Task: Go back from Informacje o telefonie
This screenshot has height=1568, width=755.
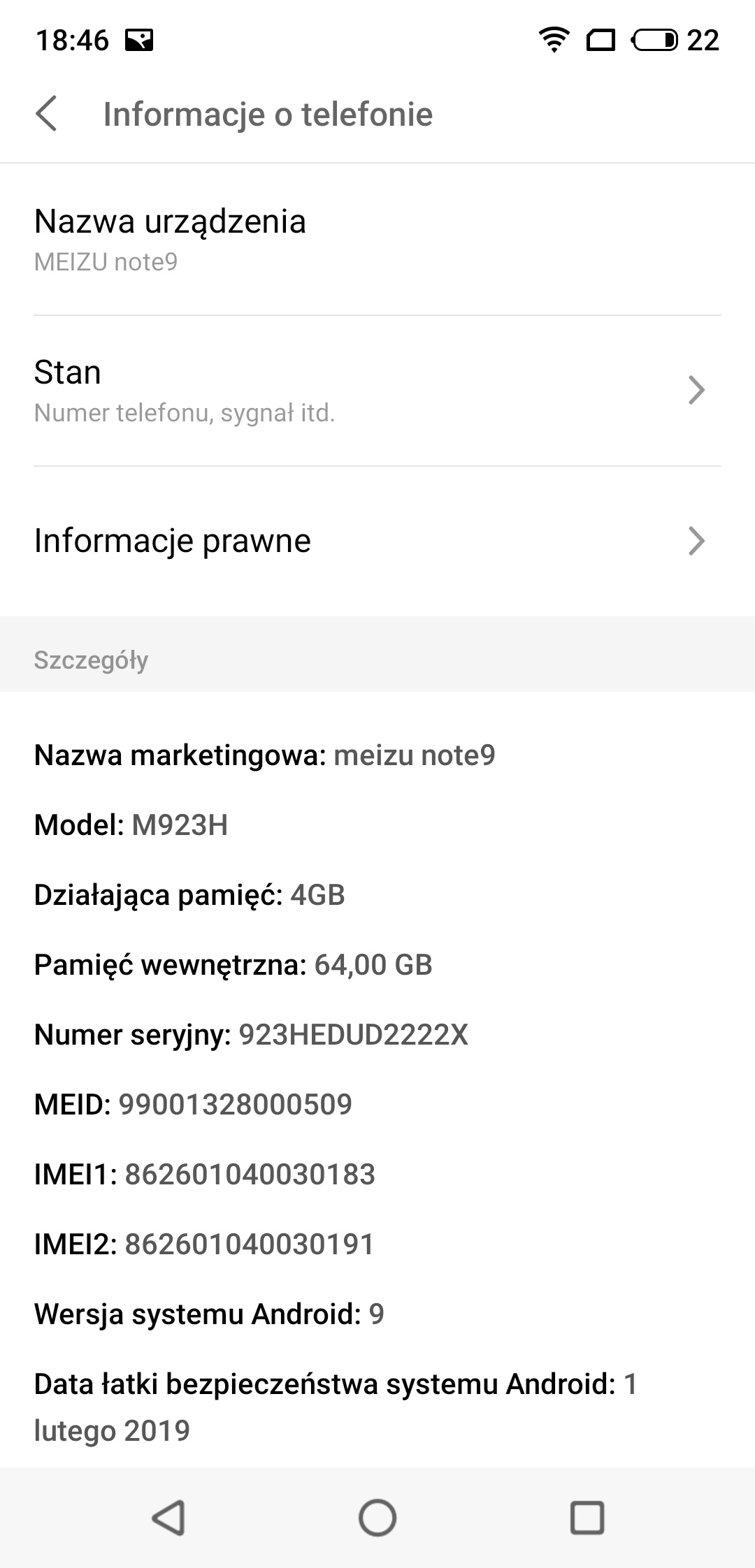Action: 46,114
